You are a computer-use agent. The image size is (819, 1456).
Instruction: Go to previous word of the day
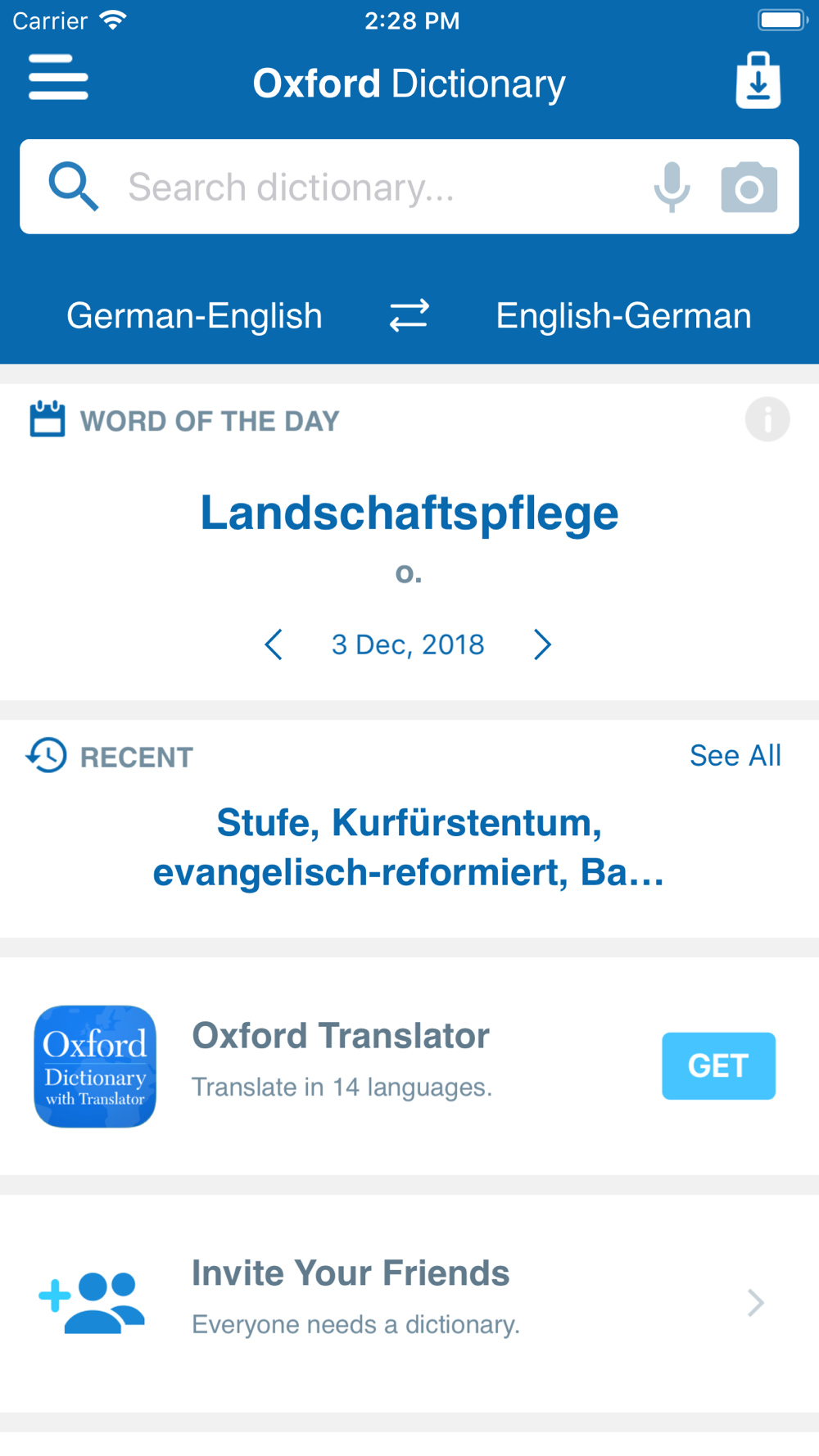[274, 644]
